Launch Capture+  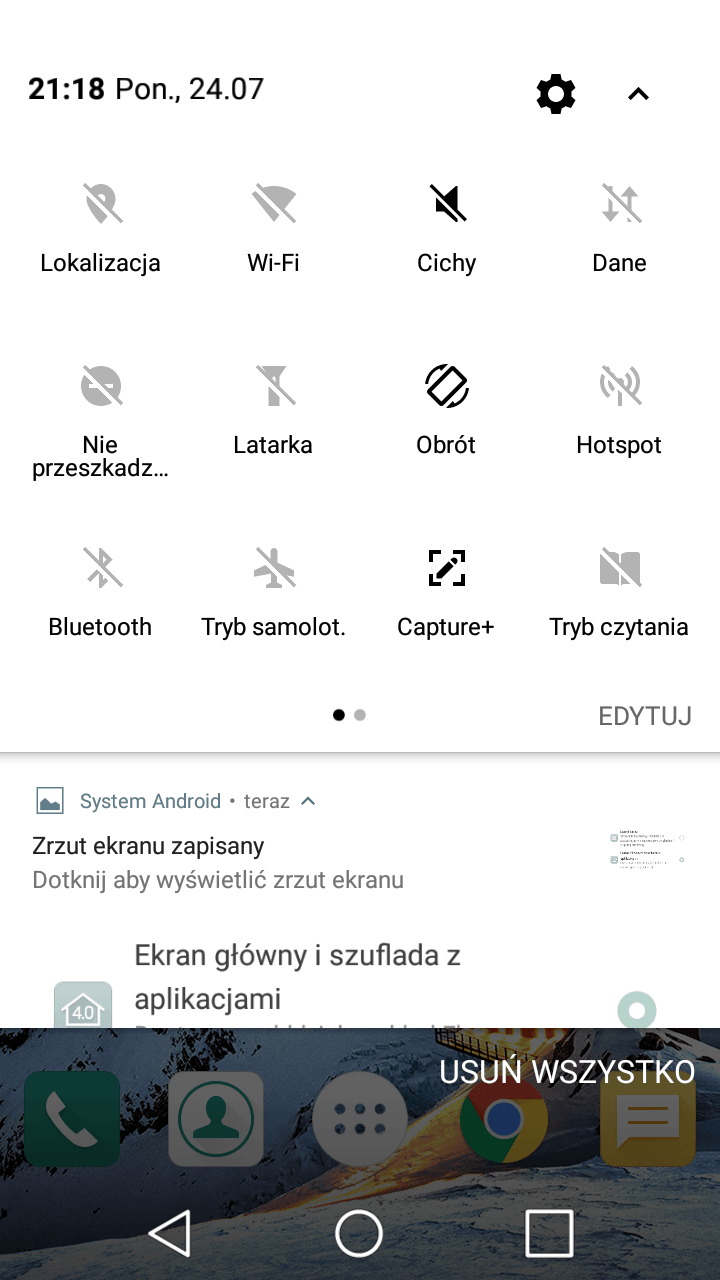click(x=446, y=592)
